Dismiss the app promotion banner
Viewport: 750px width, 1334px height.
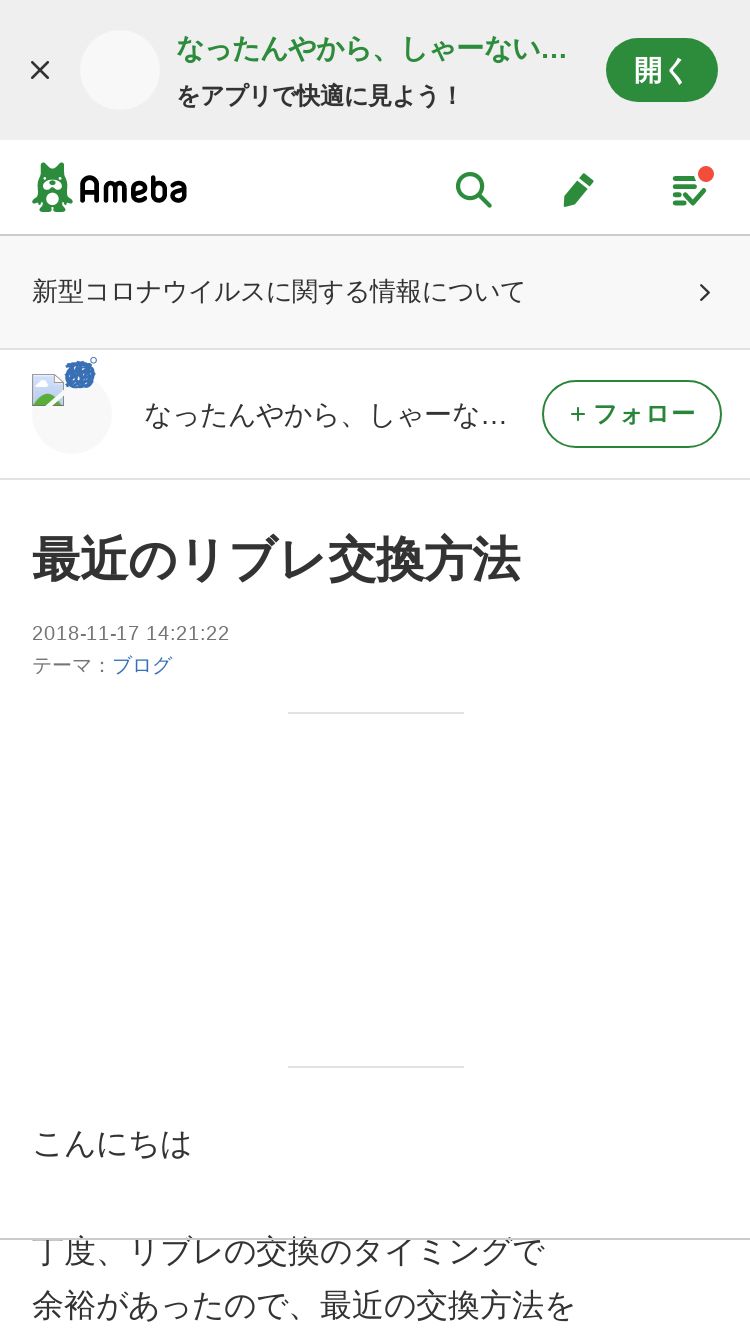(40, 70)
